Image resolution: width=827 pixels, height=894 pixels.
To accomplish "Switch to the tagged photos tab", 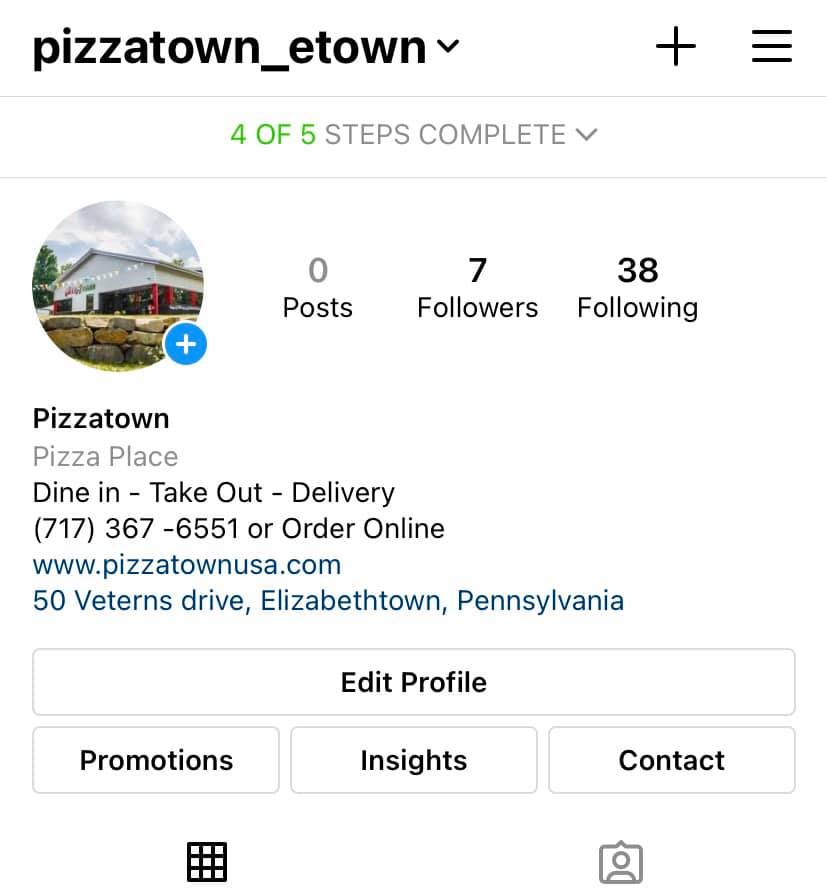I will [x=620, y=862].
